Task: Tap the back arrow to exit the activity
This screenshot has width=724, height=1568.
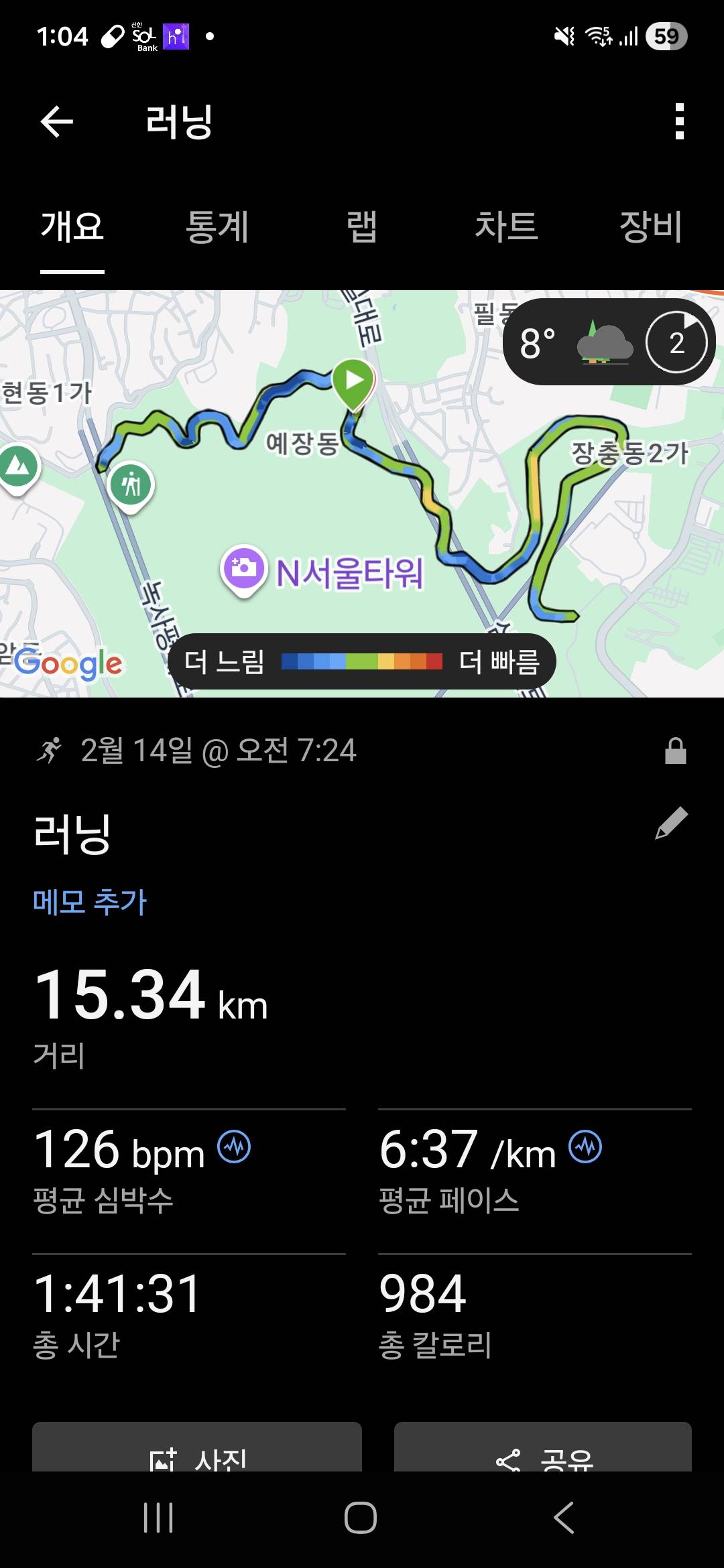Action: (x=56, y=122)
